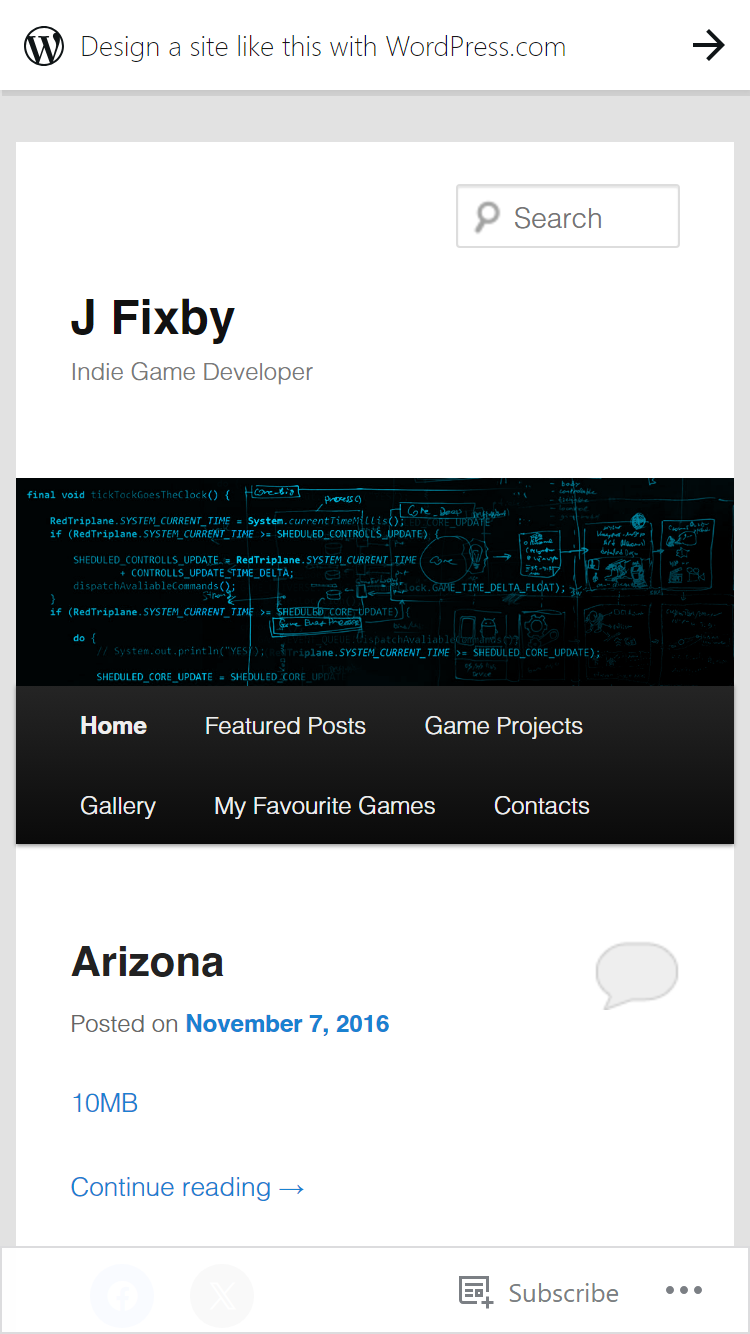750x1334 pixels.
Task: Tap the coding header banner image
Action: coord(375,582)
